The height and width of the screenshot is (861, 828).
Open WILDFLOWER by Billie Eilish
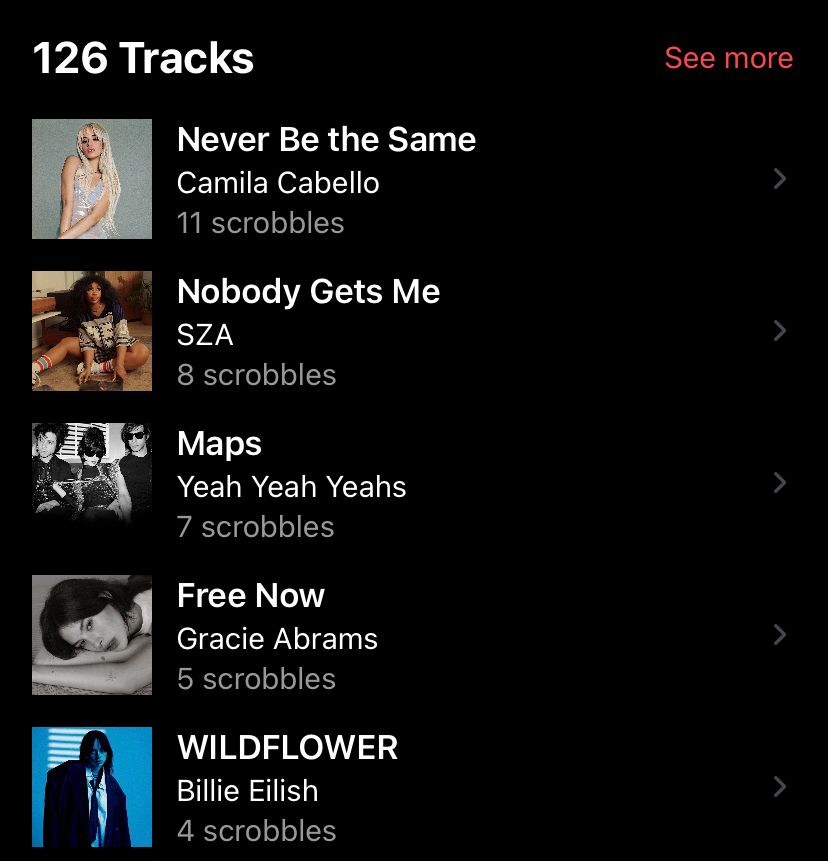click(x=287, y=748)
